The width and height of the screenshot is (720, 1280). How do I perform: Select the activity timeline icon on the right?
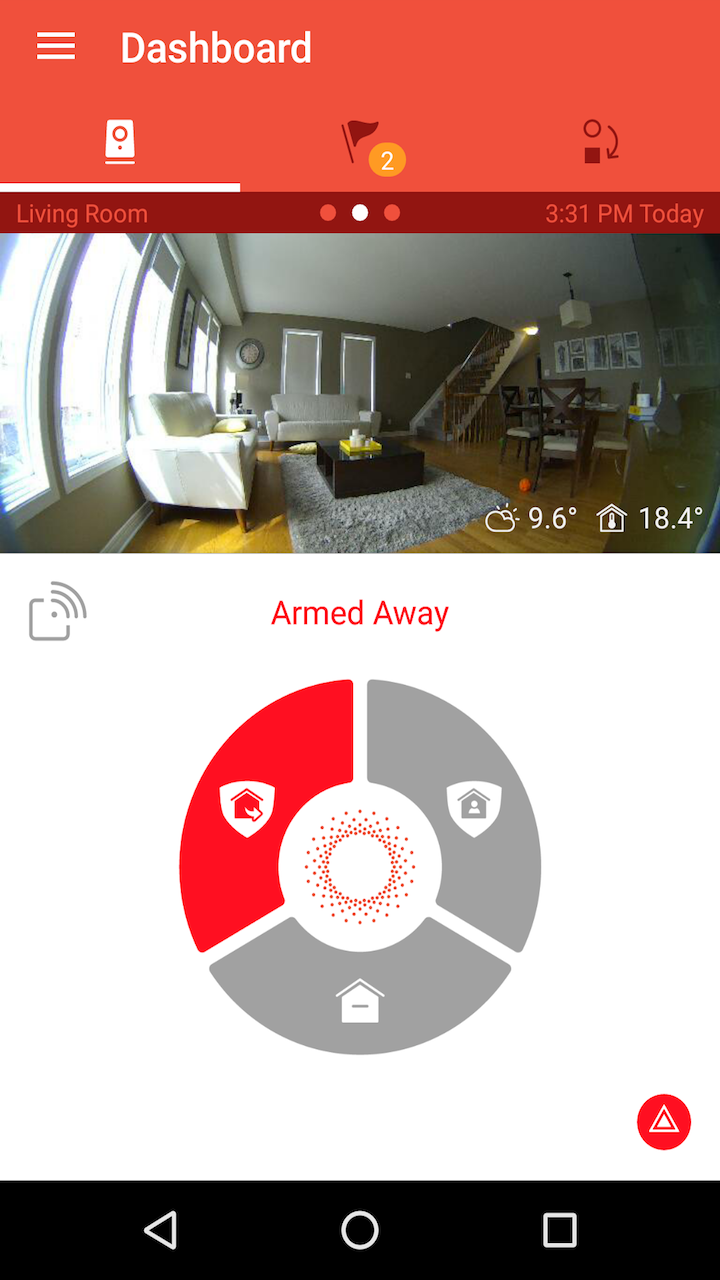point(600,142)
